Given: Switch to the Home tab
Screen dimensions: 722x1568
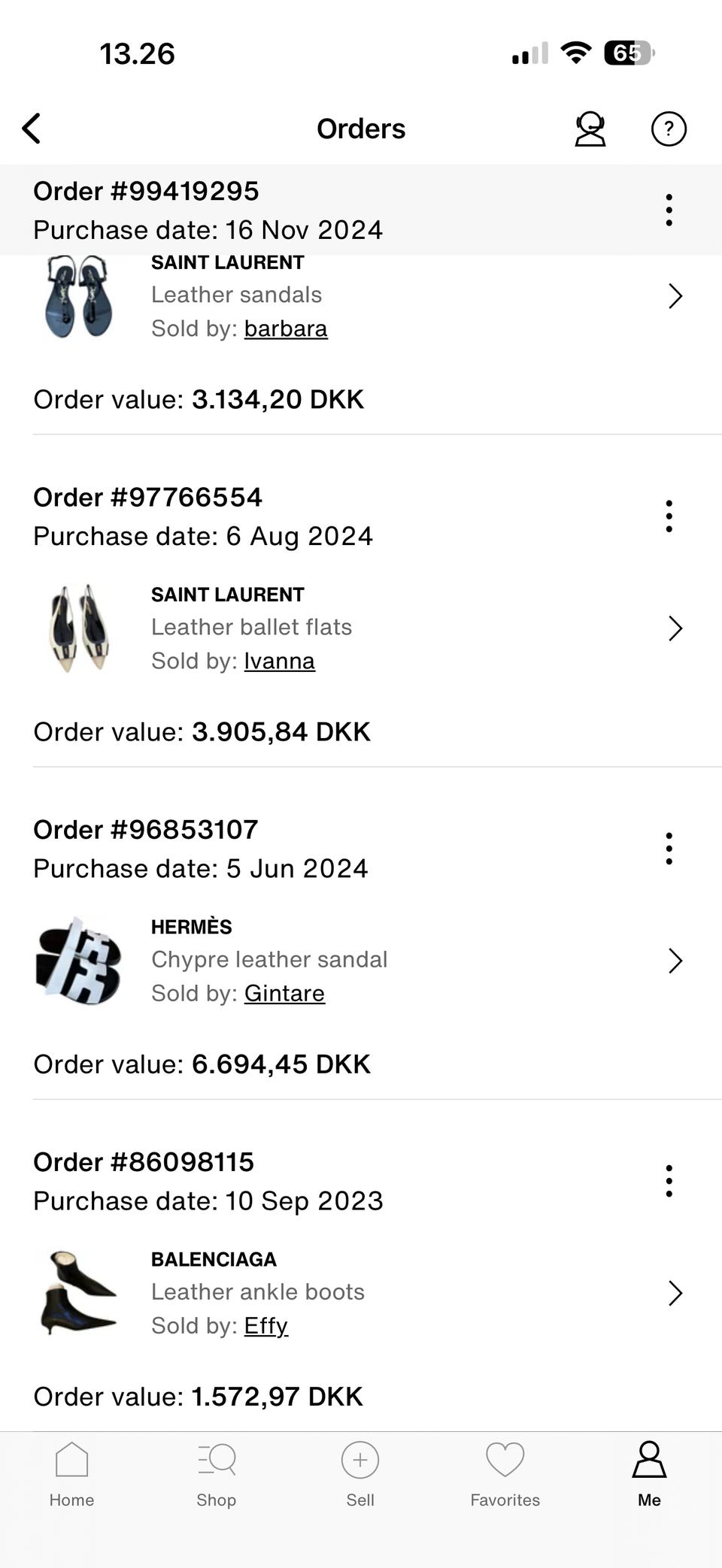Looking at the screenshot, I should 72,1475.
